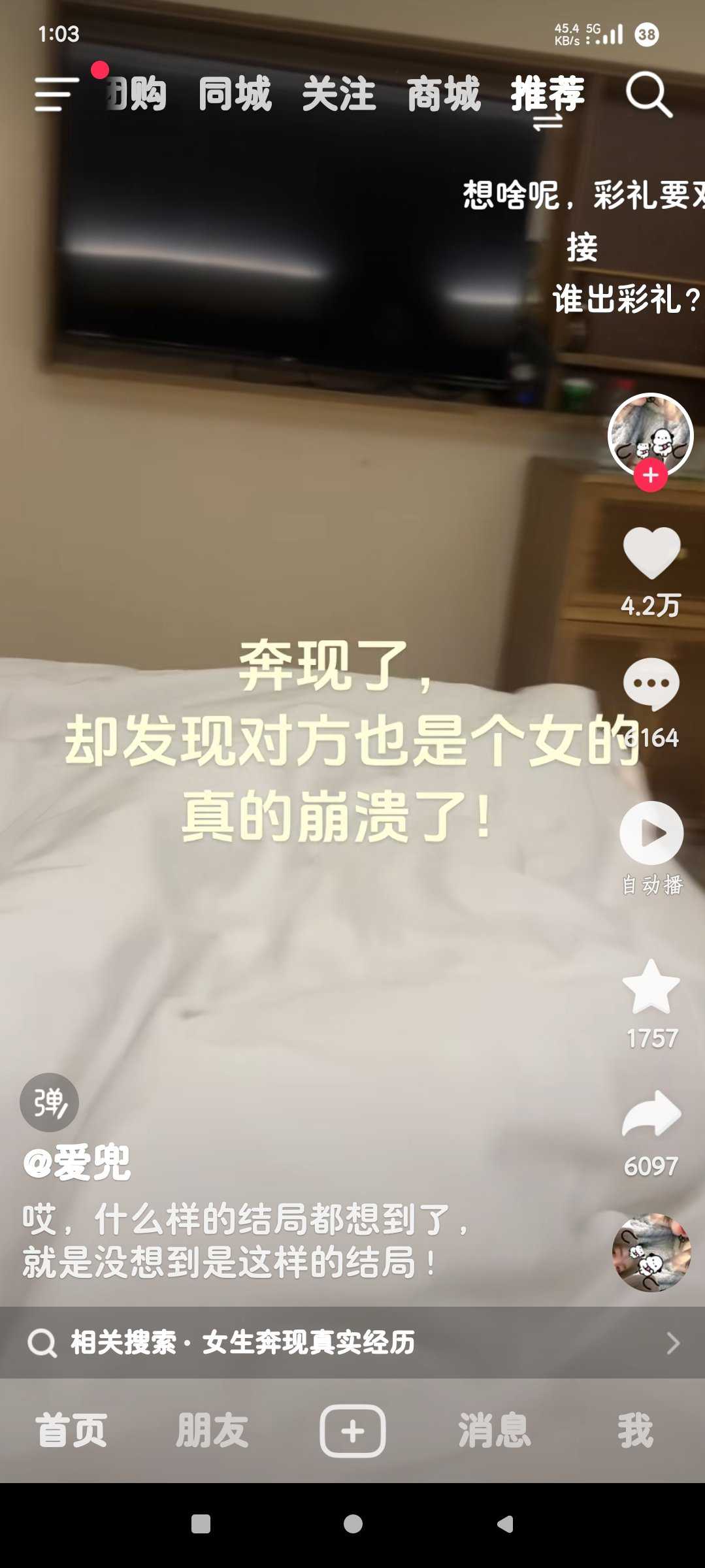Share this video via arrow icon
Image resolution: width=705 pixels, height=1568 pixels.
point(651,1113)
